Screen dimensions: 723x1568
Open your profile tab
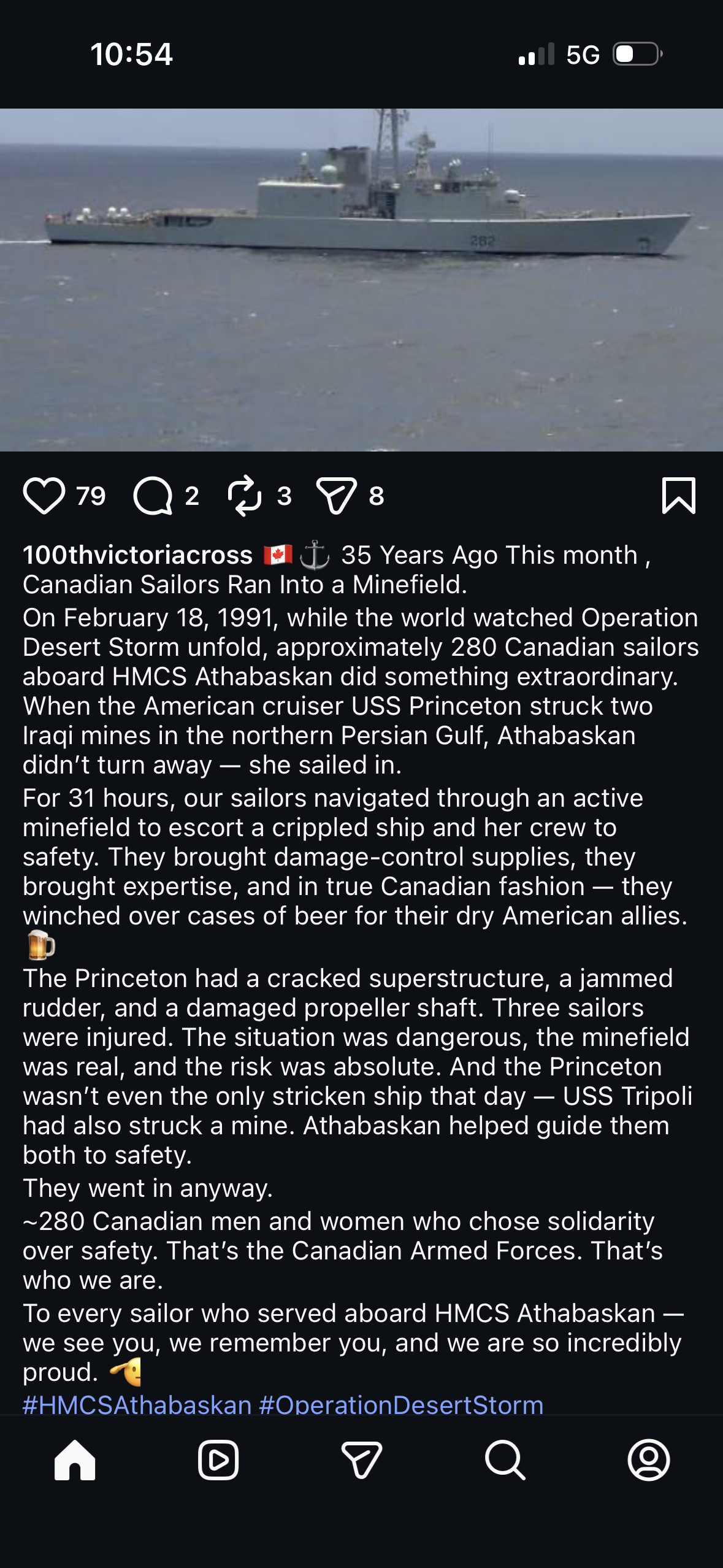[649, 1460]
